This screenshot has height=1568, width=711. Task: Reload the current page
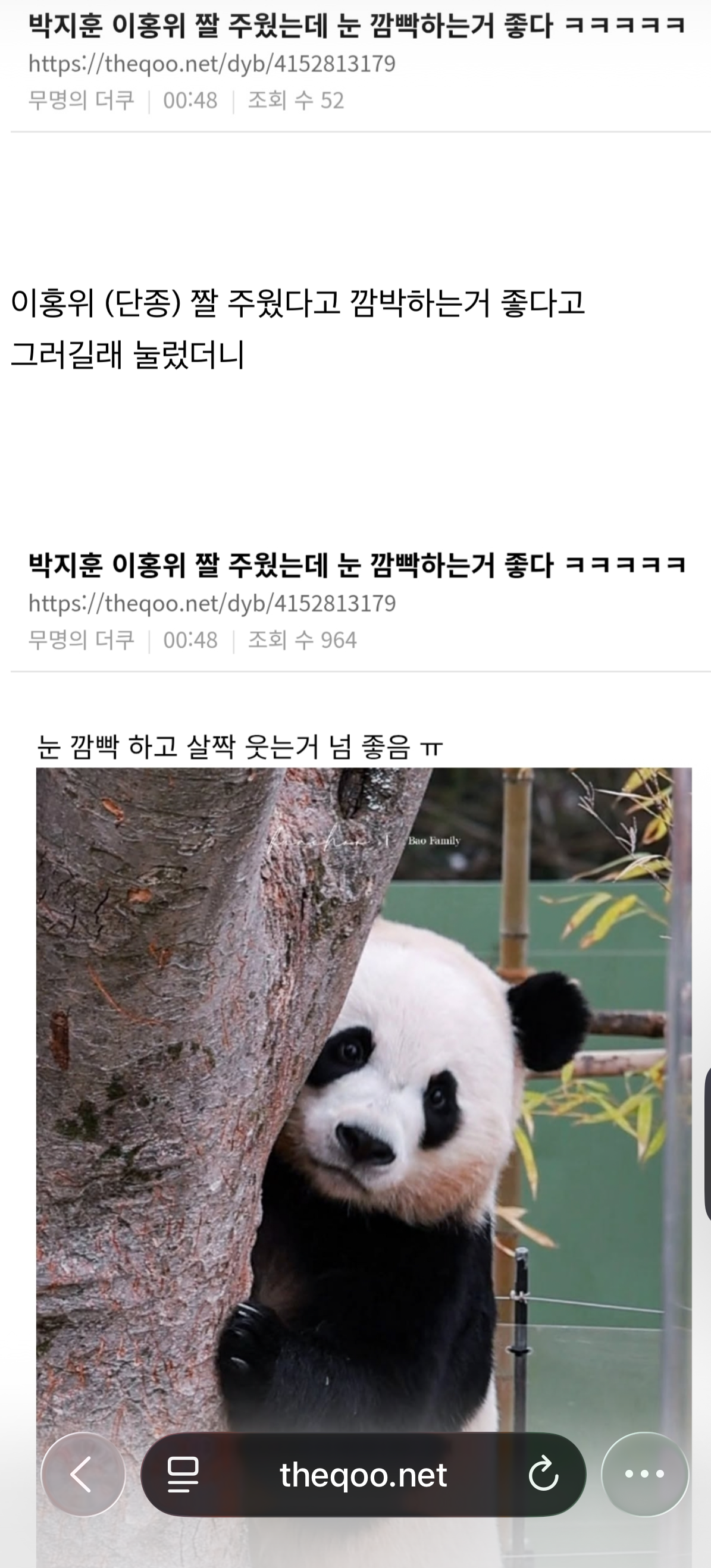pos(544,1474)
